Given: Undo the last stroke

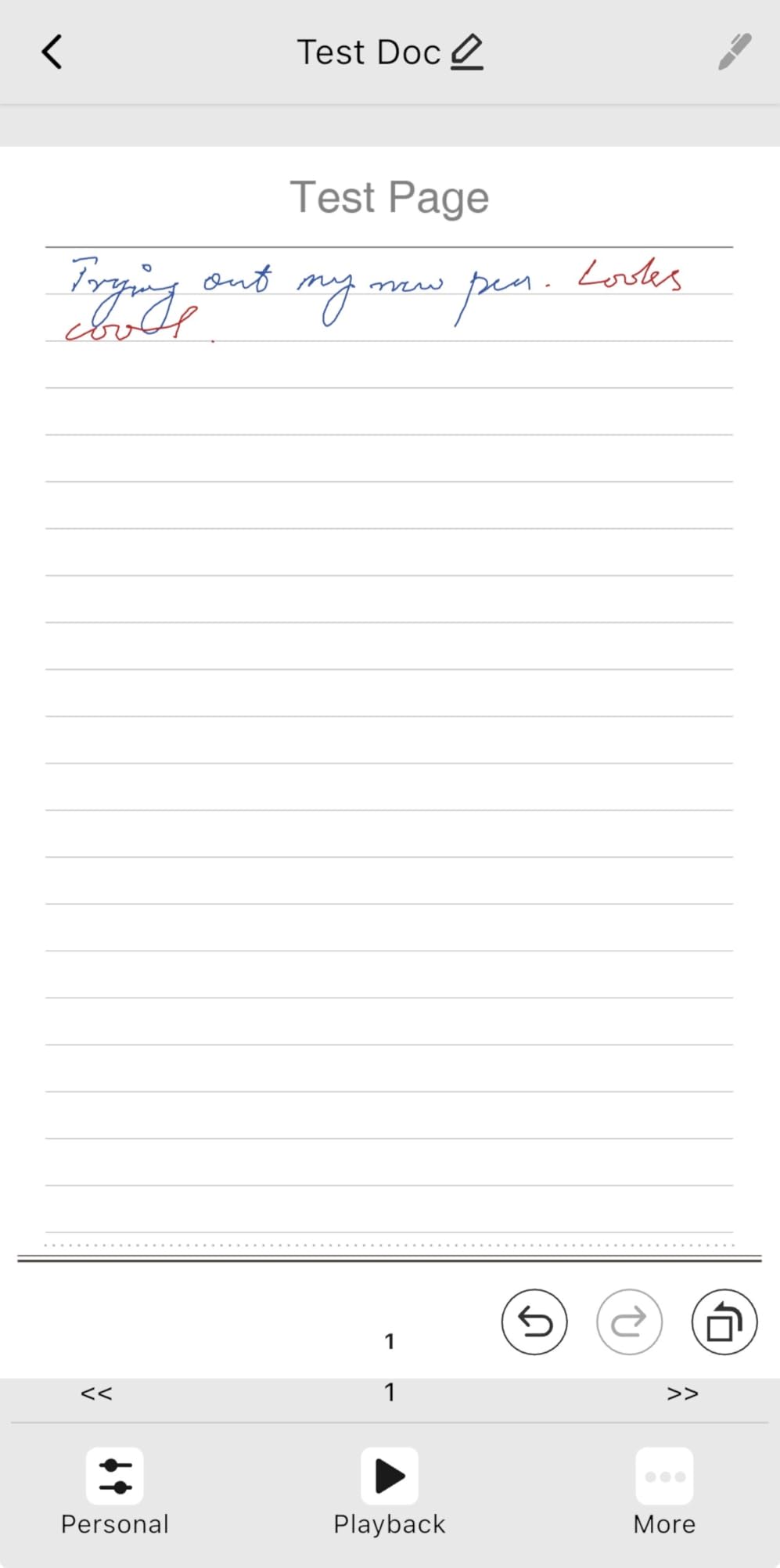Looking at the screenshot, I should [534, 1322].
